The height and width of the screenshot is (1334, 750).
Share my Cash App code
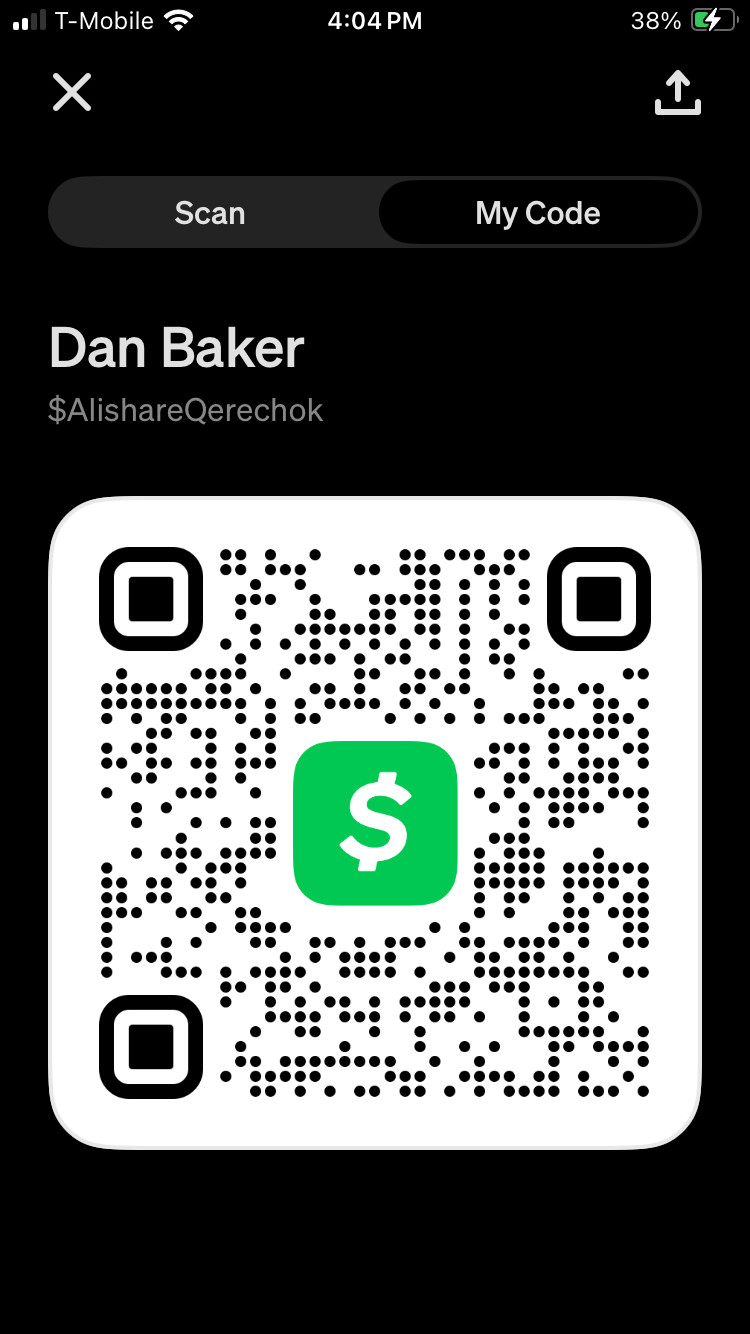pos(678,92)
